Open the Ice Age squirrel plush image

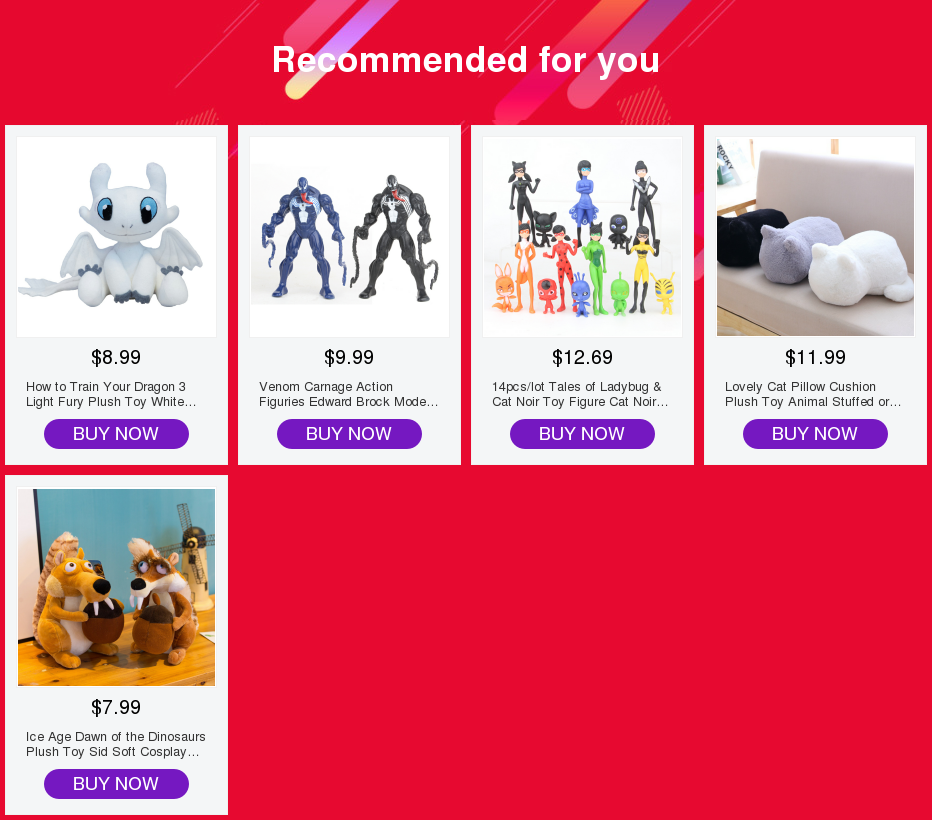tap(116, 587)
